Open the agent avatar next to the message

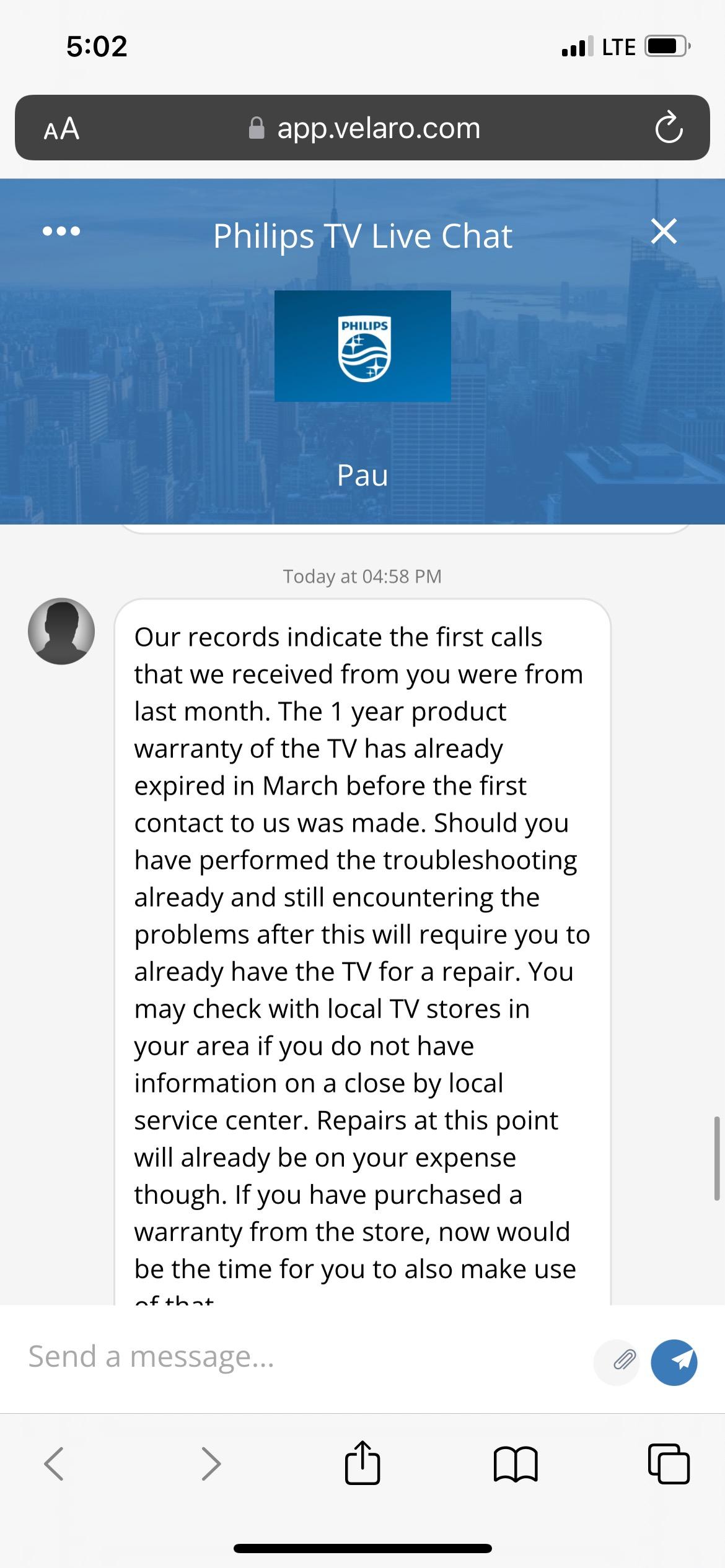61,630
